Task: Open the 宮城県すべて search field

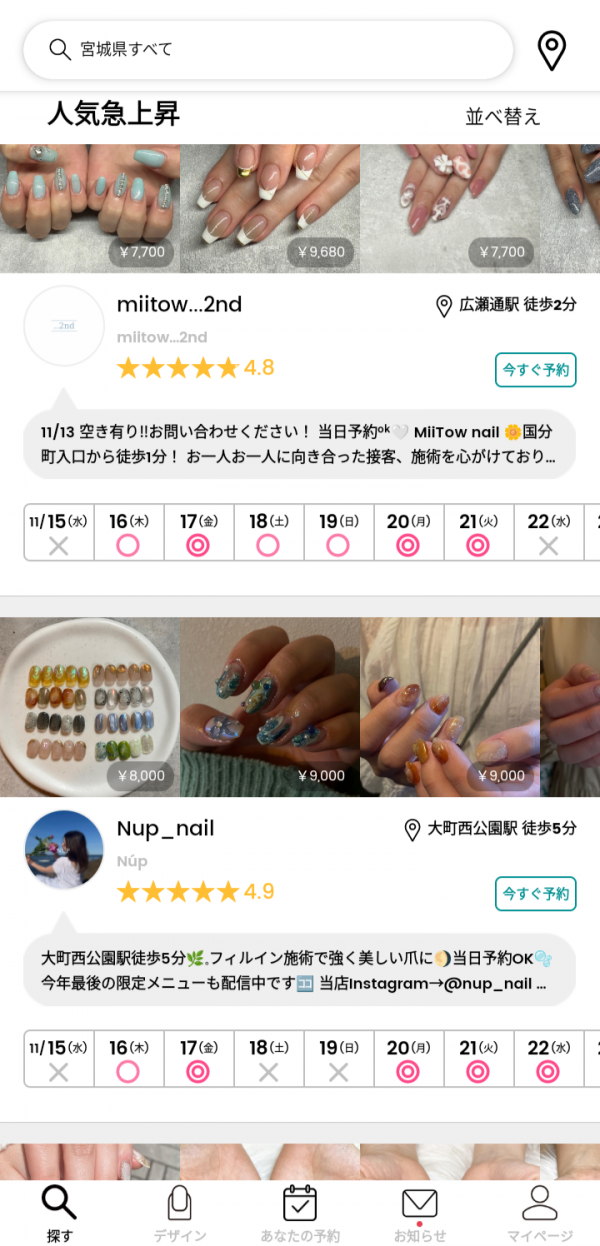Action: coord(267,50)
